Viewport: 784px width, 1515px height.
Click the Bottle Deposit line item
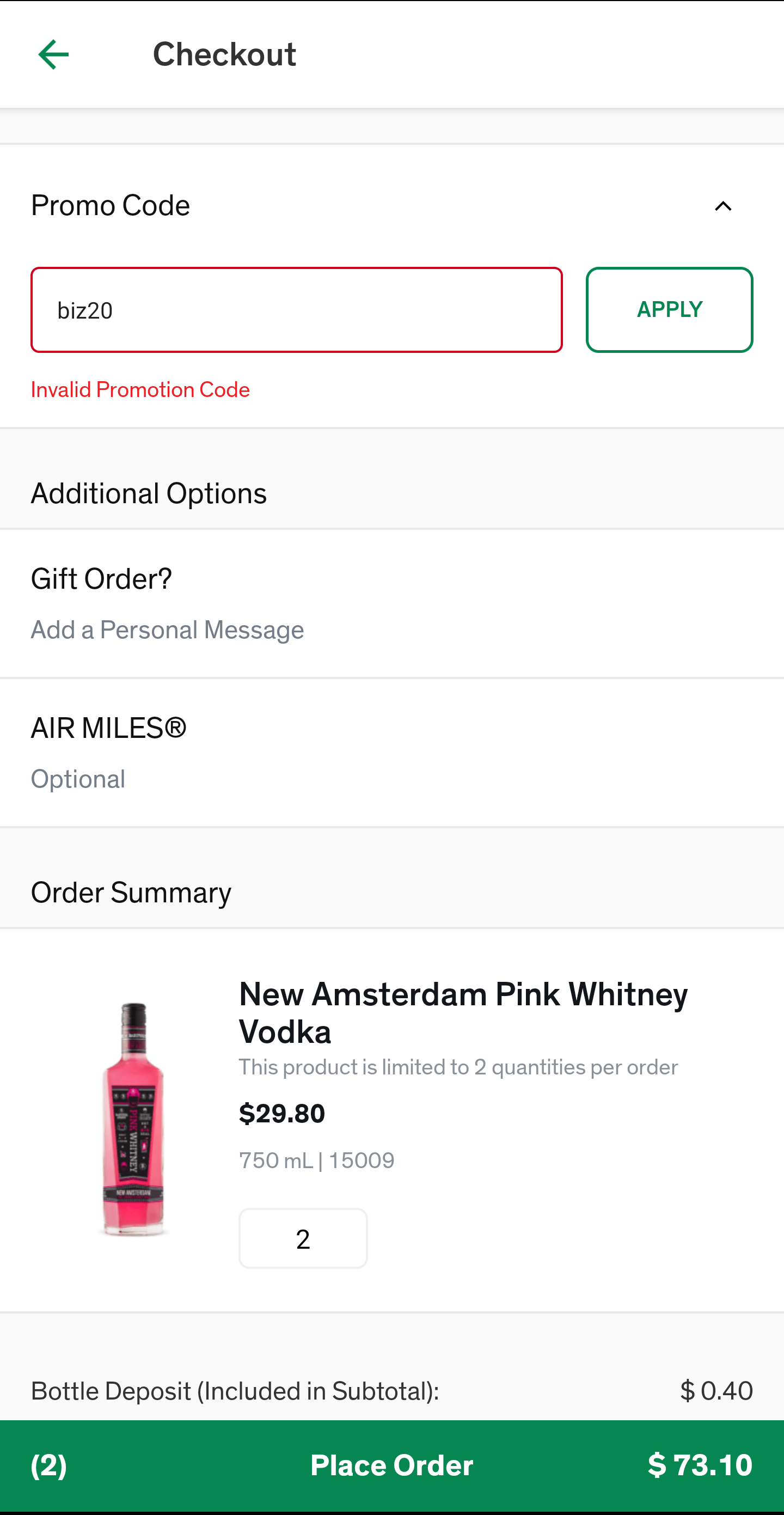coord(235,1390)
